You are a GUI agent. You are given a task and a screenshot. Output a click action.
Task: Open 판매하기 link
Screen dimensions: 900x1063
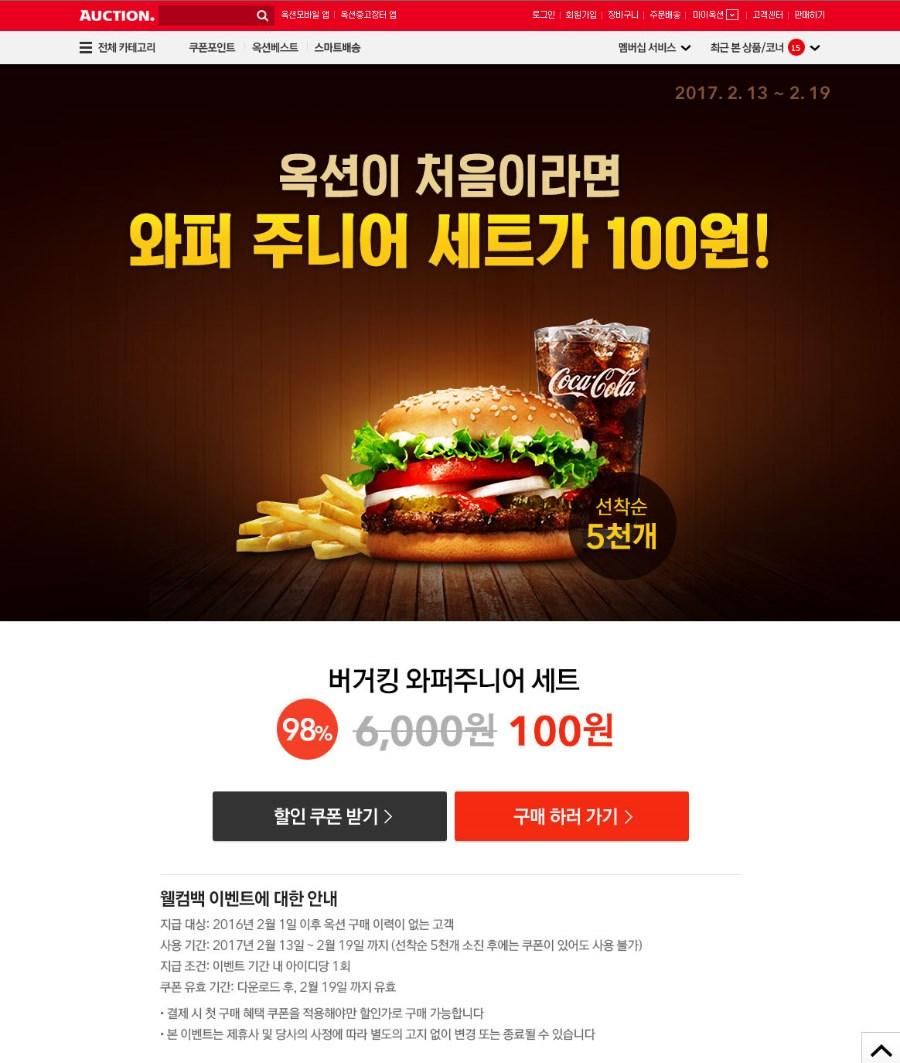click(809, 15)
